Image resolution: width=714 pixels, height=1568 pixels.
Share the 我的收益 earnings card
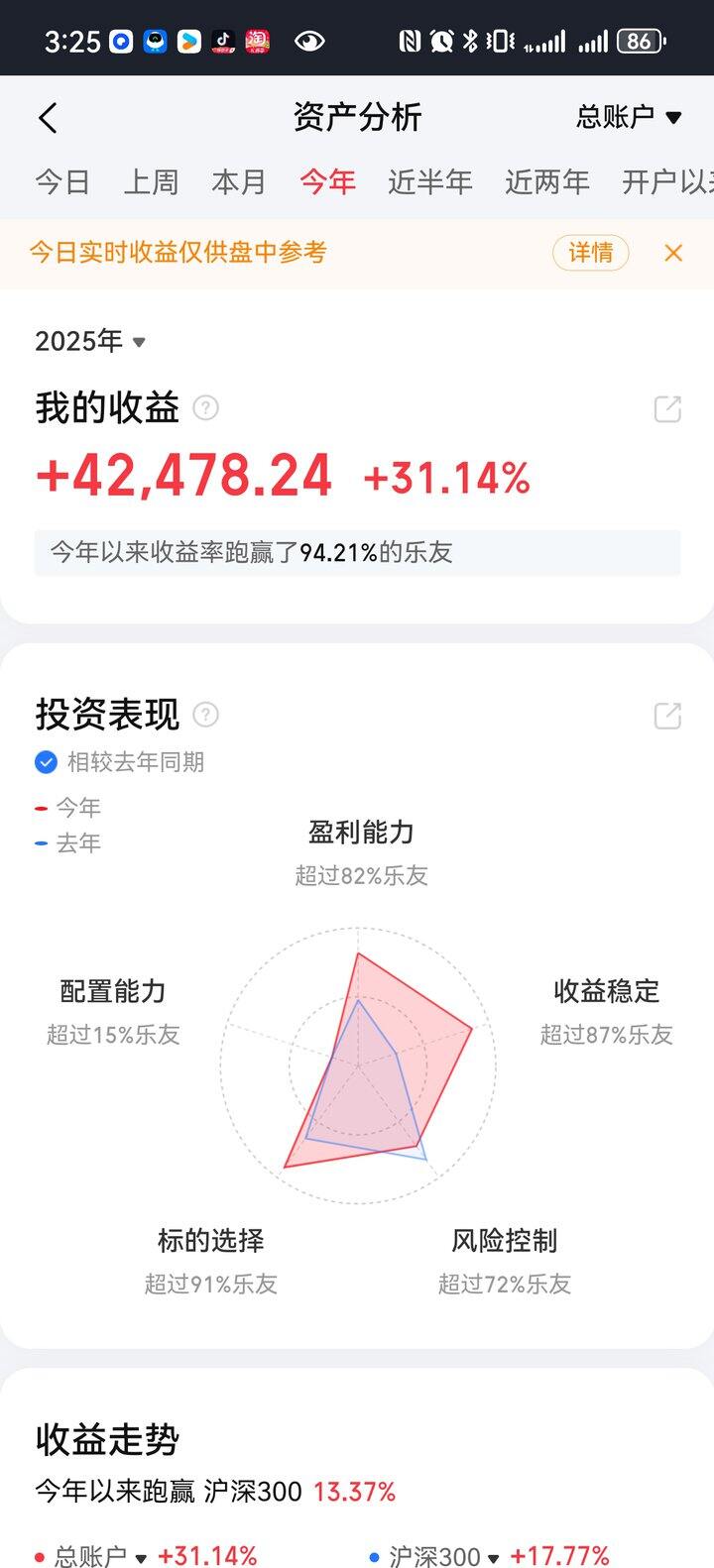point(668,408)
